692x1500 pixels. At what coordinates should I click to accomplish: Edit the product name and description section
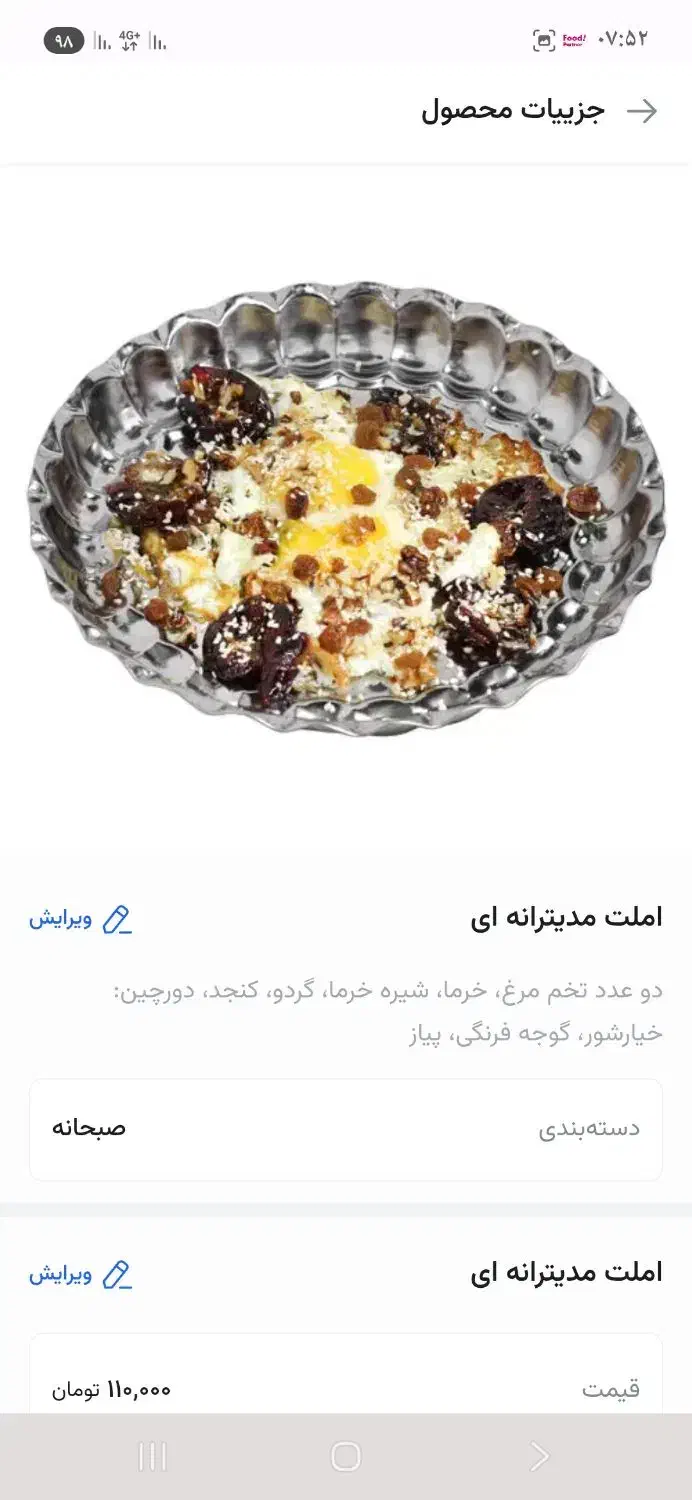81,919
